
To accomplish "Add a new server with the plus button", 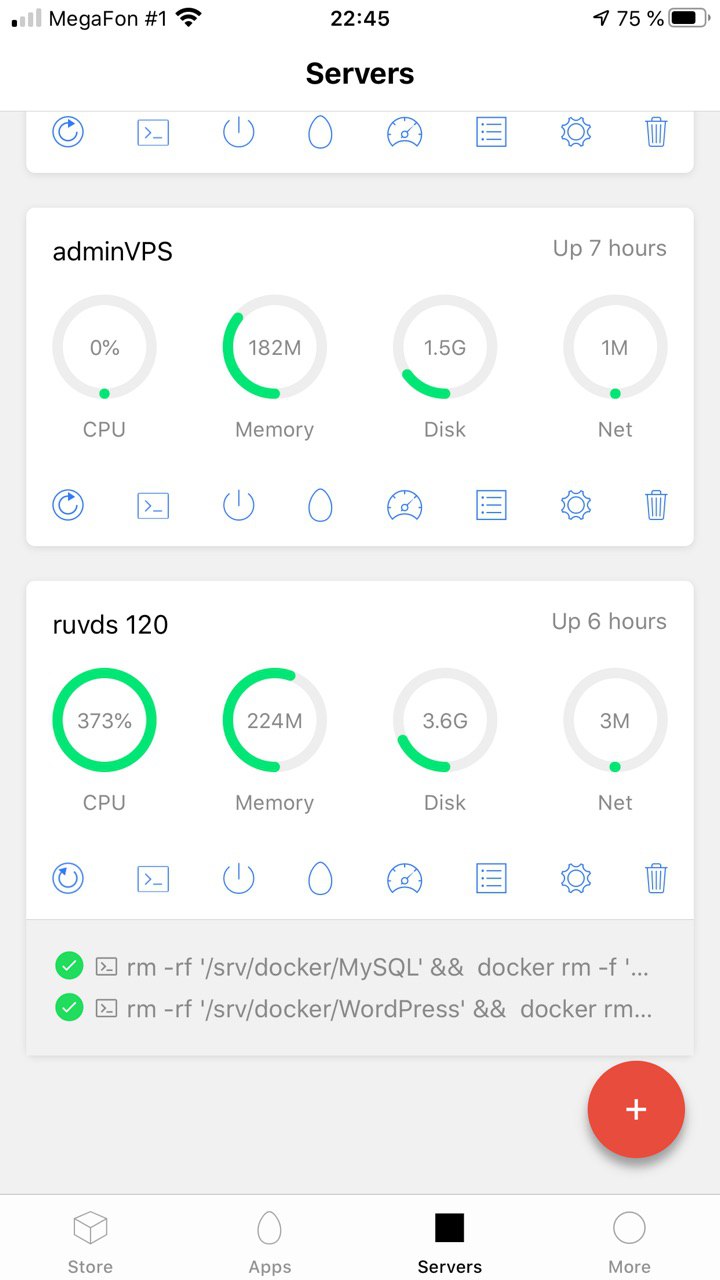I will click(636, 1109).
